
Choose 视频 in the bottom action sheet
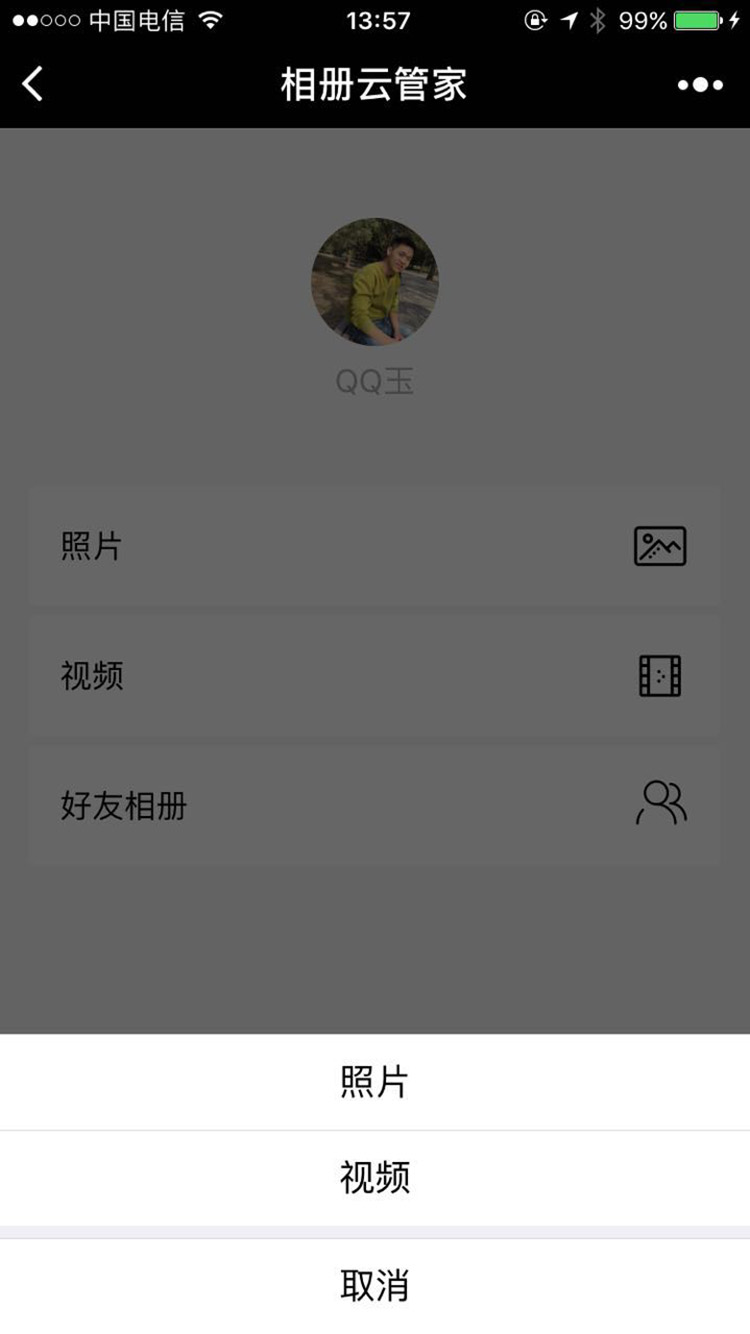point(374,1178)
